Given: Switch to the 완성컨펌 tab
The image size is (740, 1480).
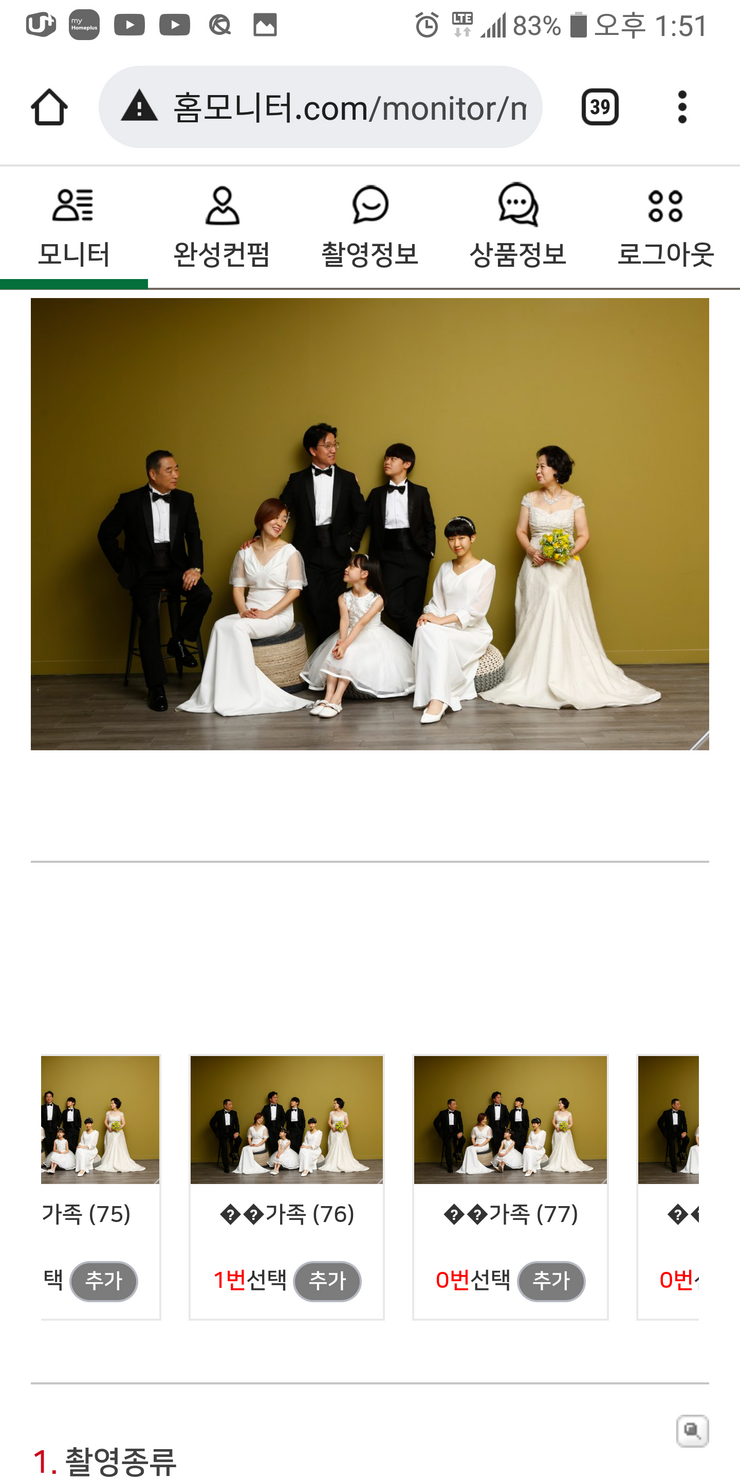Looking at the screenshot, I should pyautogui.click(x=221, y=228).
